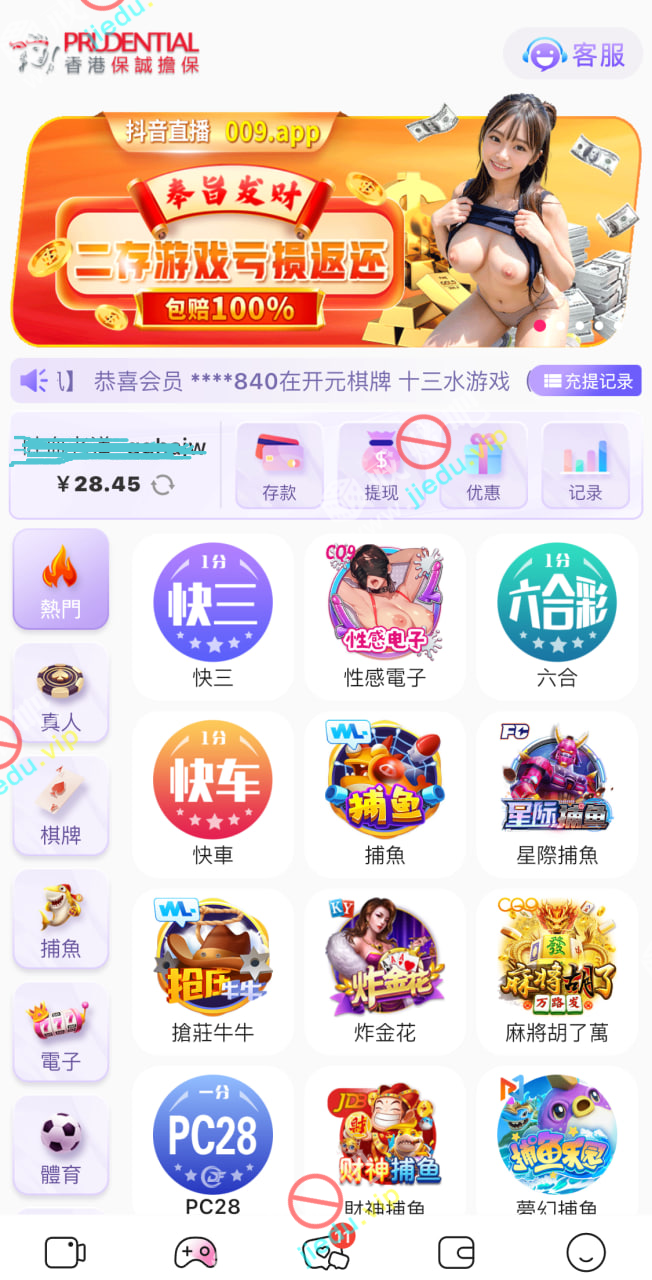Viewport: 652px width, 1280px height.
Task: Open the 搶莊牛牛 game
Action: (213, 970)
